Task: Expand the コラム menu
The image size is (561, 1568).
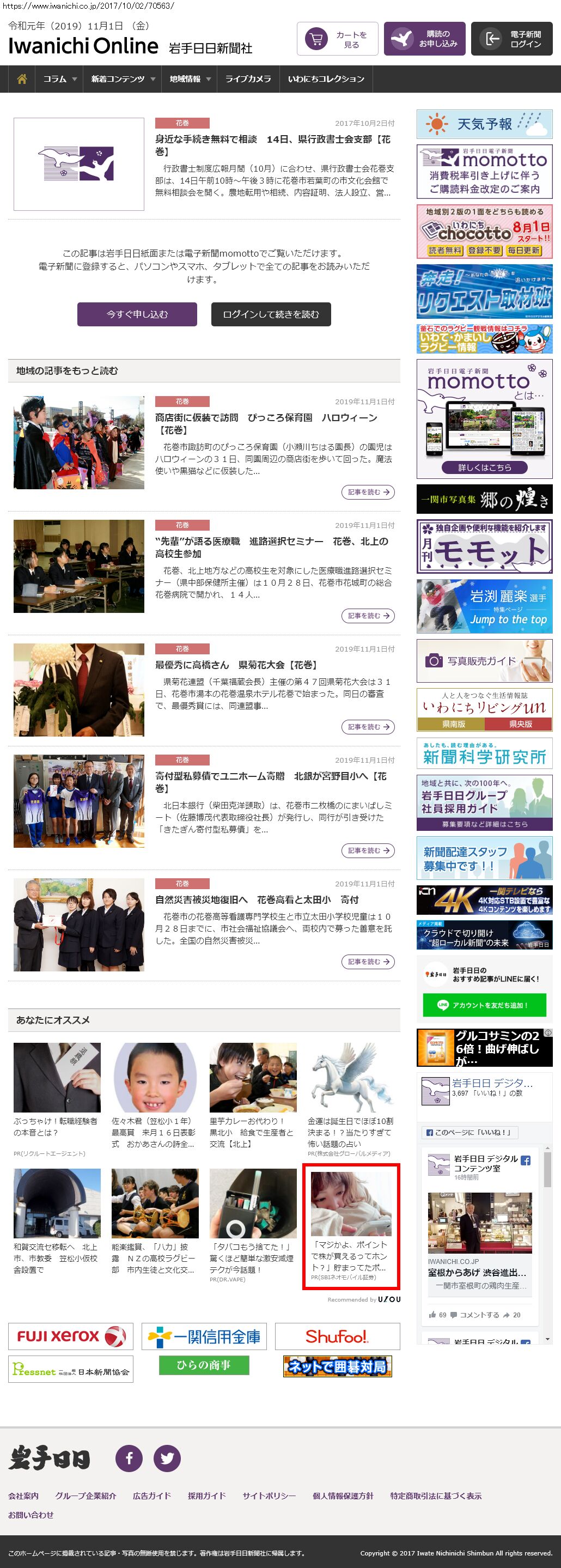Action: coord(59,79)
